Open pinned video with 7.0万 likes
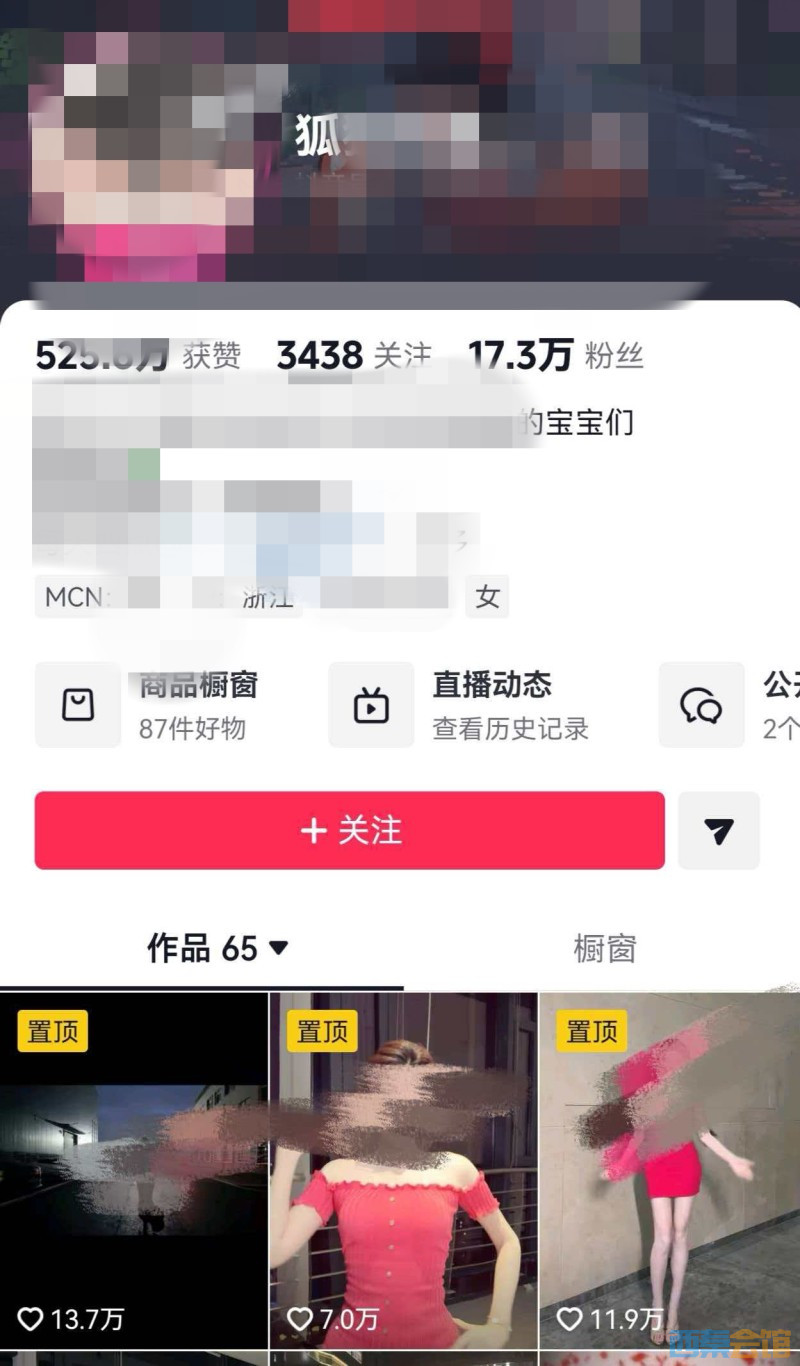The width and height of the screenshot is (800, 1366). (403, 1170)
